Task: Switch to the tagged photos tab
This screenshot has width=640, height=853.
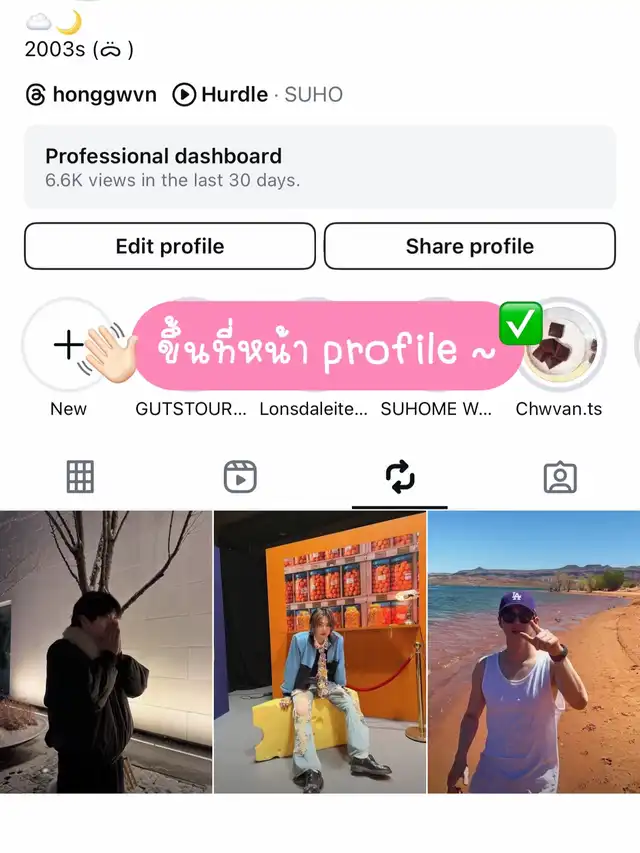Action: click(x=560, y=477)
